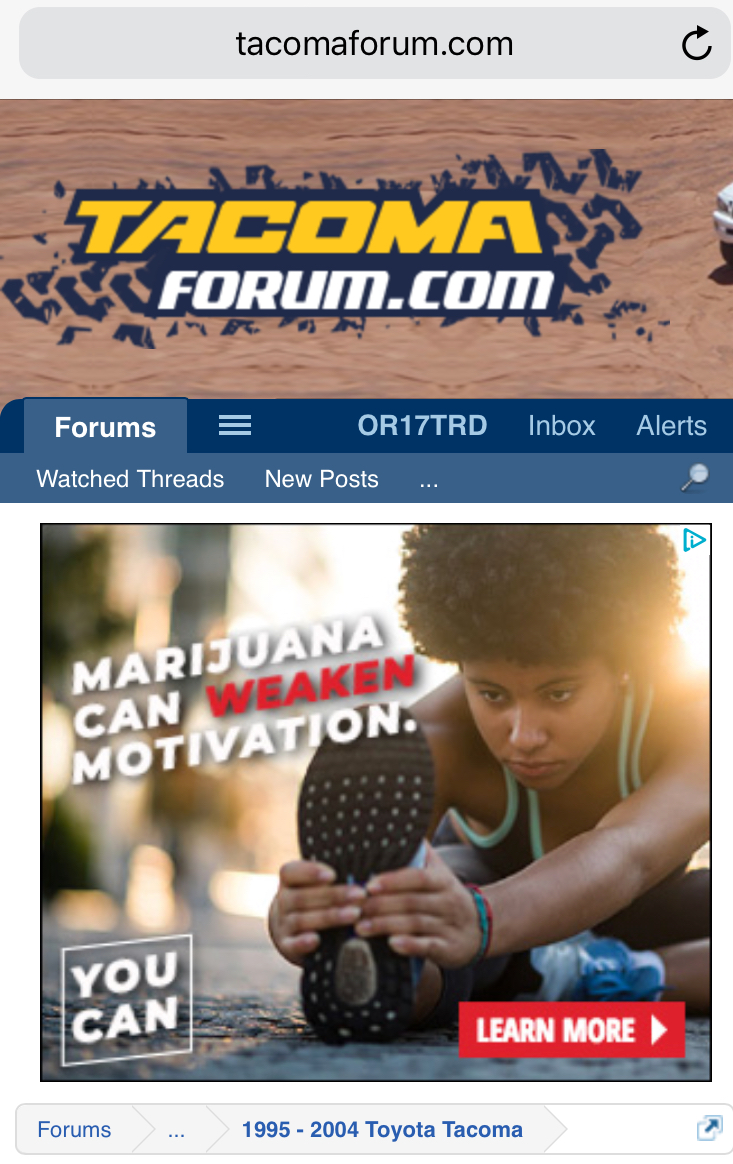733x1164 pixels.
Task: Open the hamburger navigation menu
Action: coord(235,426)
